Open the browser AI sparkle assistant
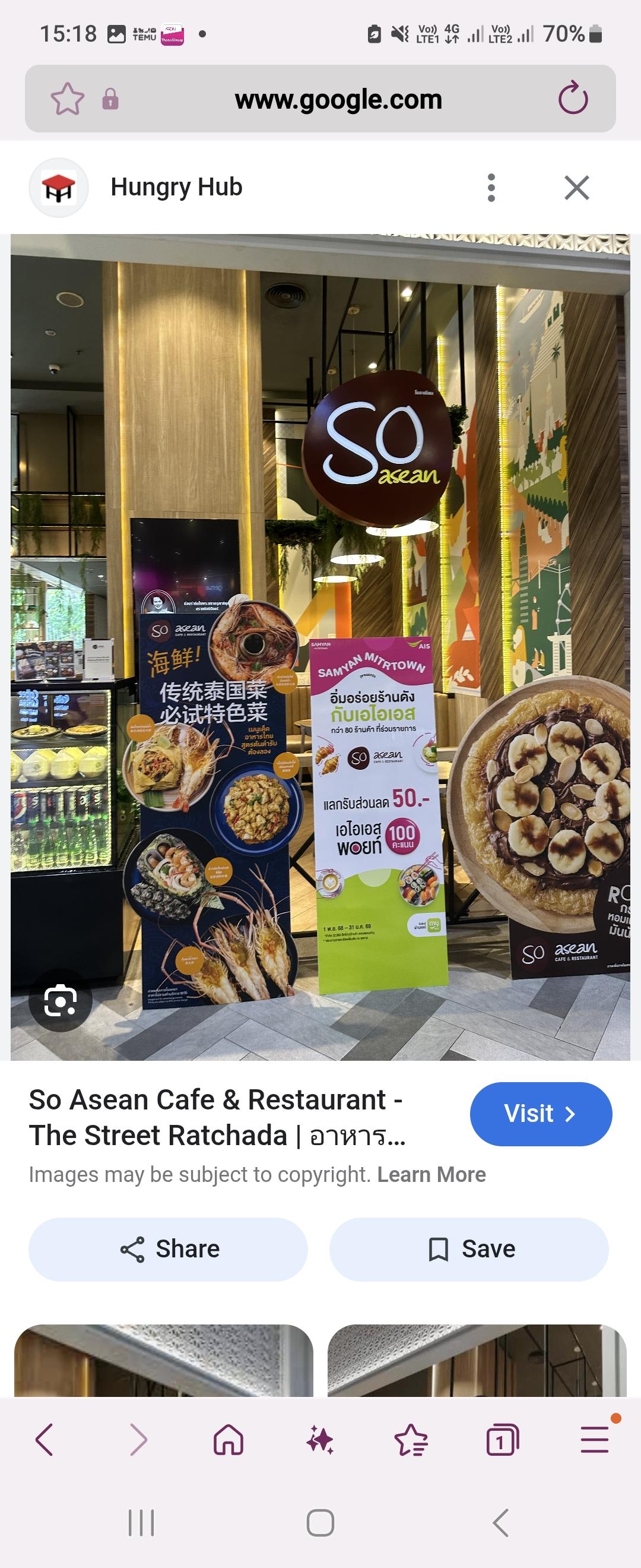The width and height of the screenshot is (641, 1568). coord(320,1440)
